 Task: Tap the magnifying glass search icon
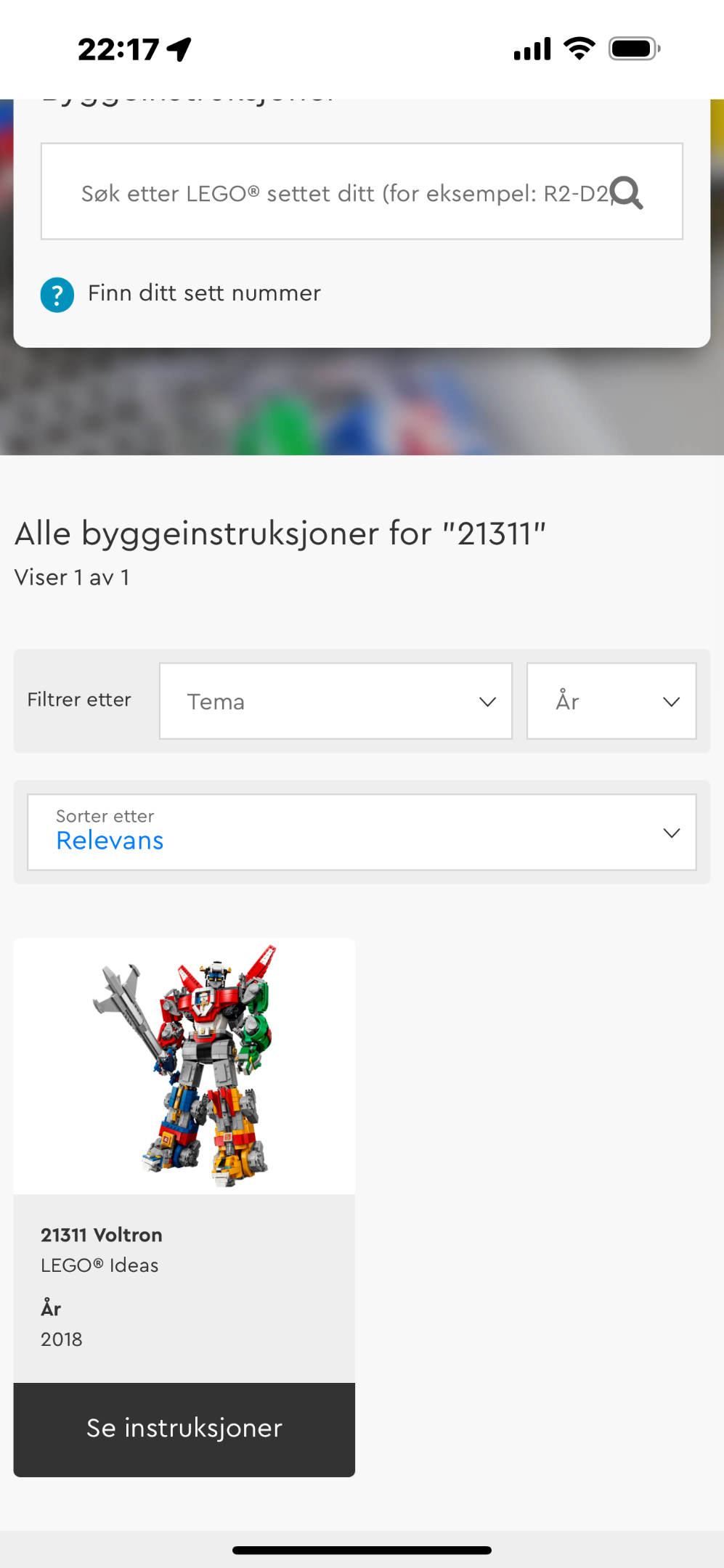click(627, 193)
